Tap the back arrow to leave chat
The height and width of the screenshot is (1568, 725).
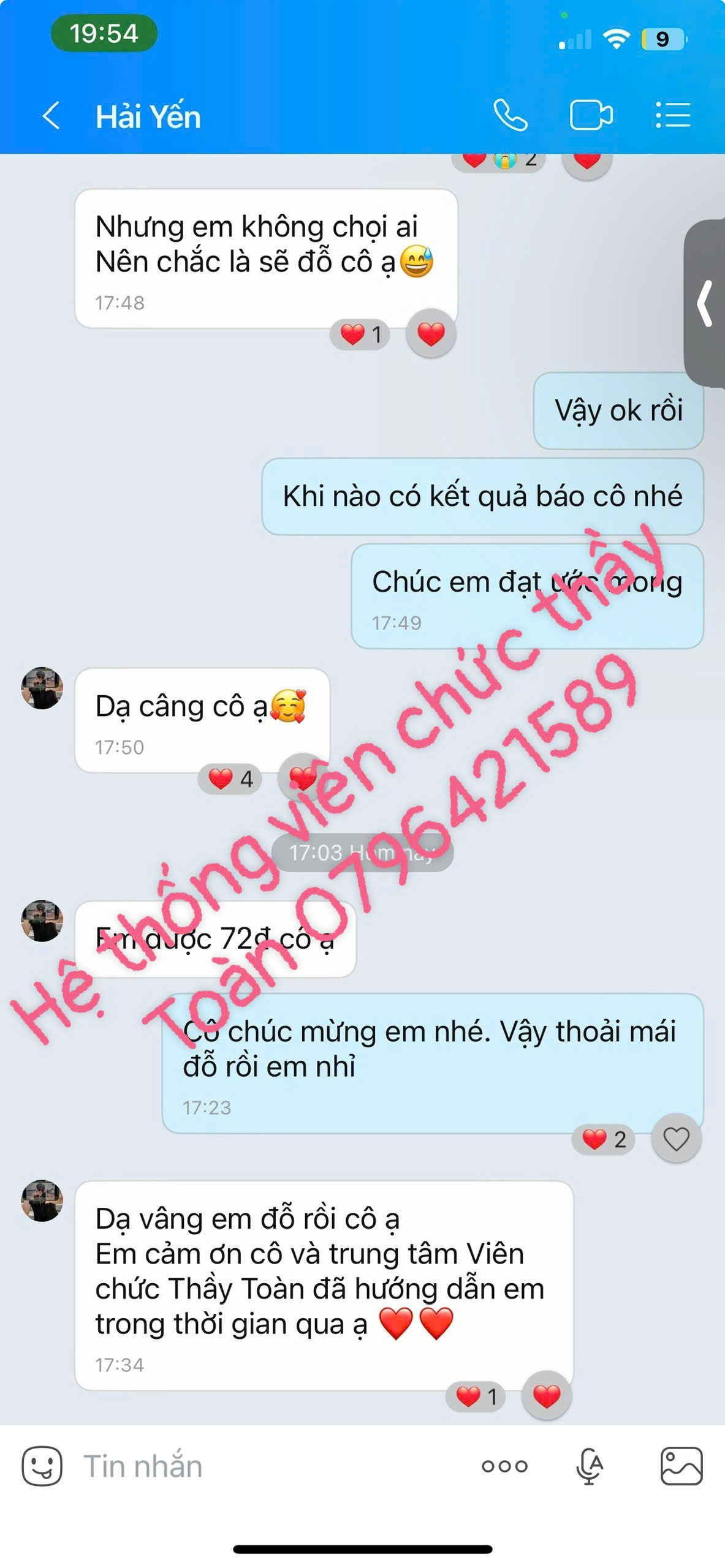(53, 116)
